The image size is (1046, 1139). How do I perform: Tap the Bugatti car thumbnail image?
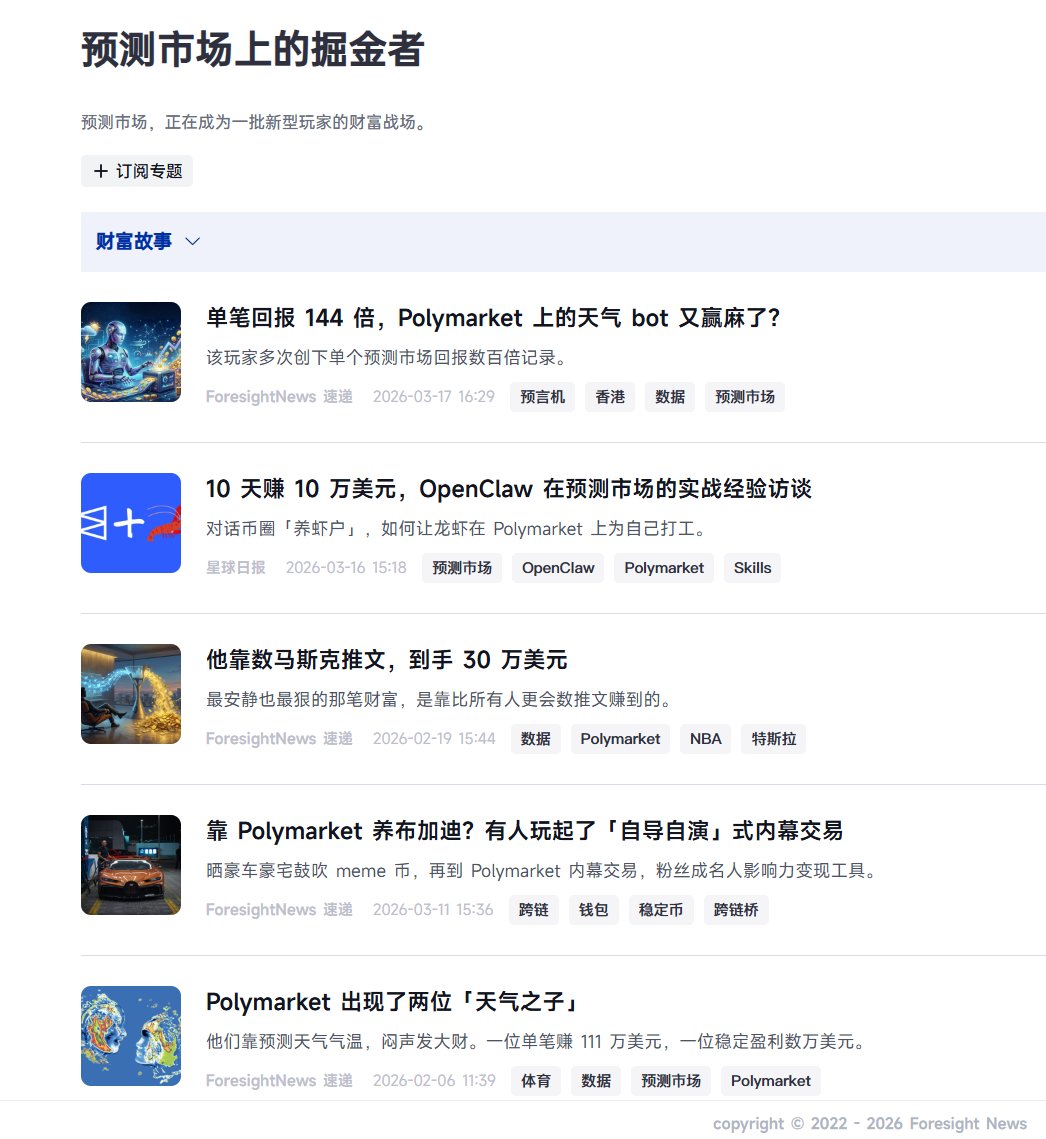(x=131, y=865)
